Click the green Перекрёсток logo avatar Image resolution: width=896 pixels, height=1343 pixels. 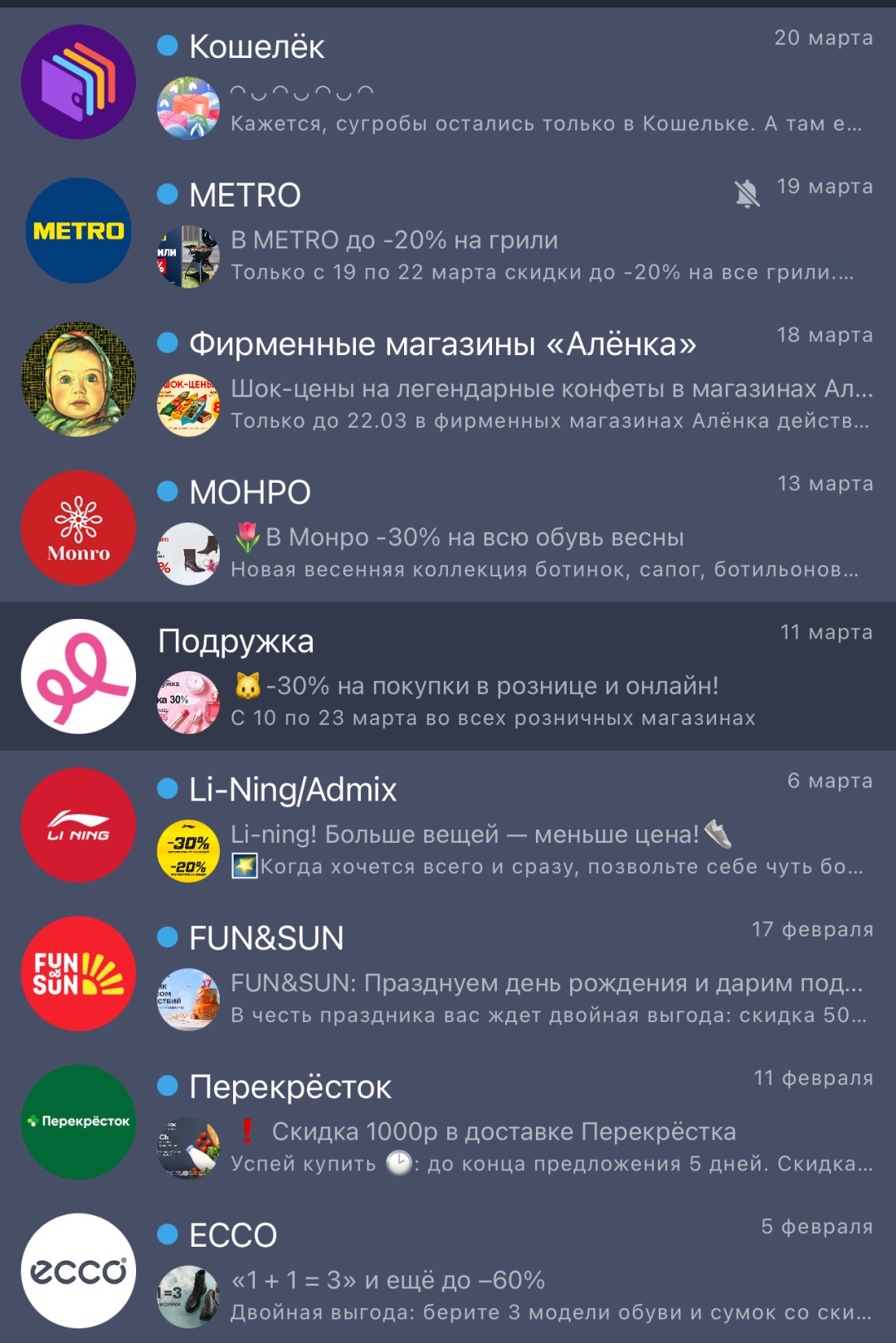pos(79,1122)
